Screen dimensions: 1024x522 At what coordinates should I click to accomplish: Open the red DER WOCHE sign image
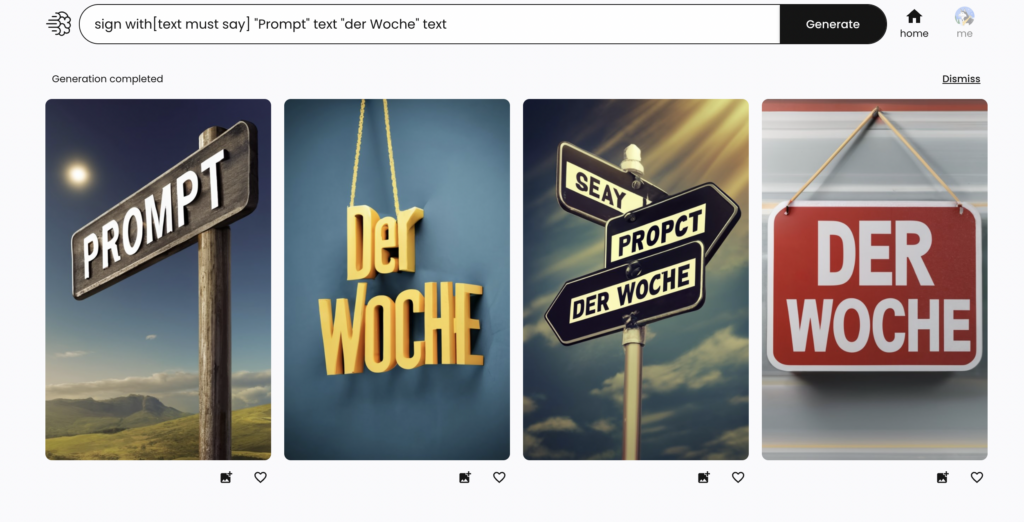tap(874, 279)
